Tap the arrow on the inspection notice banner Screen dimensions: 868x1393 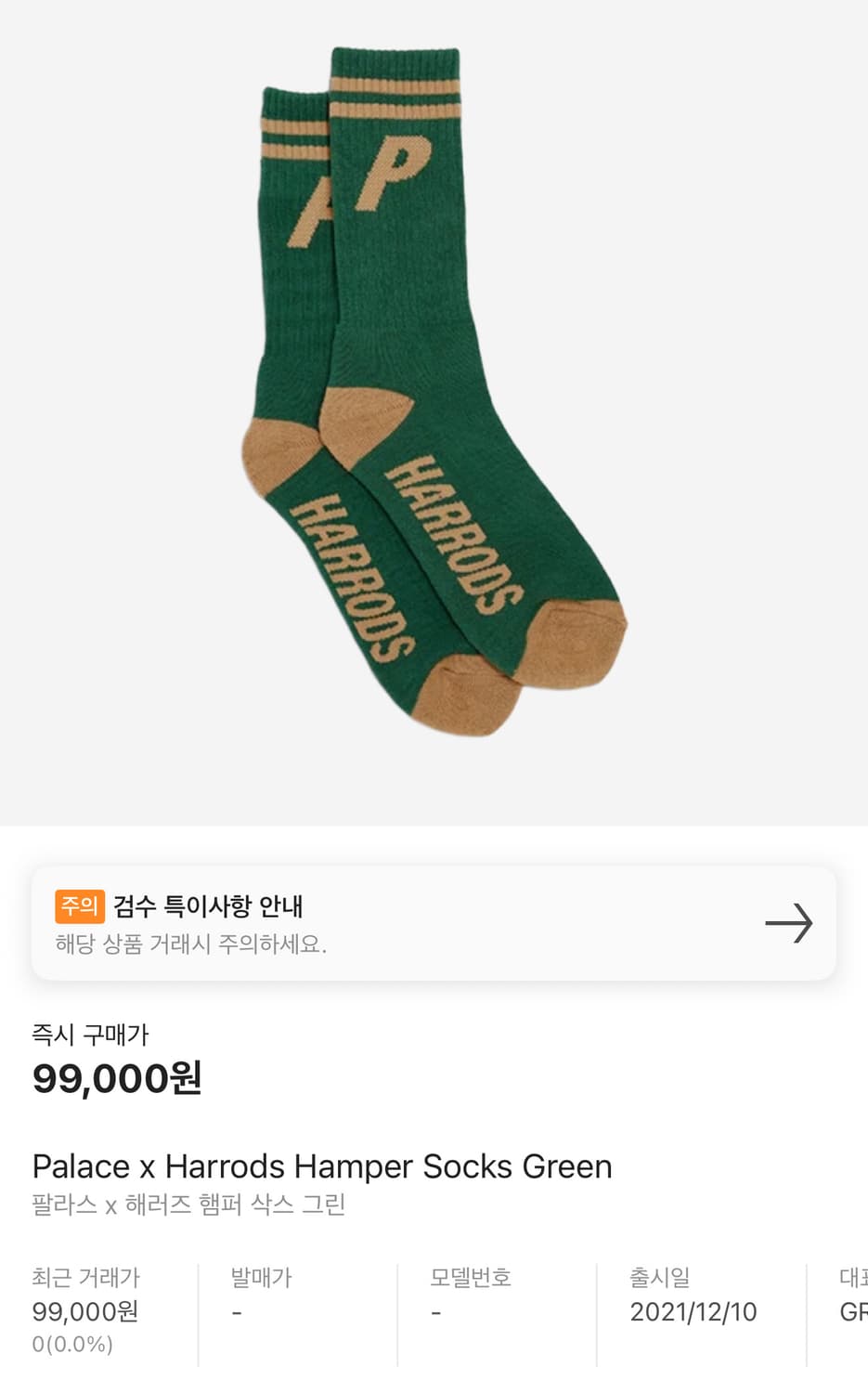(x=788, y=922)
